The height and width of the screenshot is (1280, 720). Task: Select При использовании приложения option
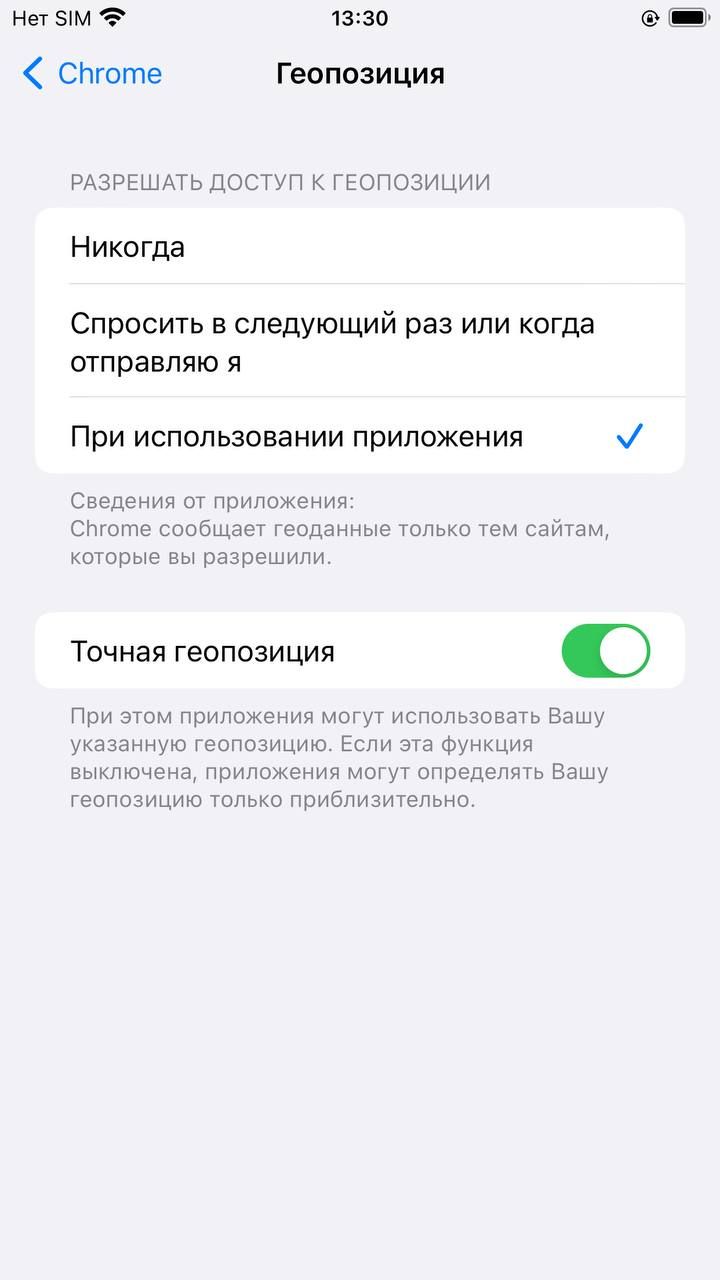[360, 436]
